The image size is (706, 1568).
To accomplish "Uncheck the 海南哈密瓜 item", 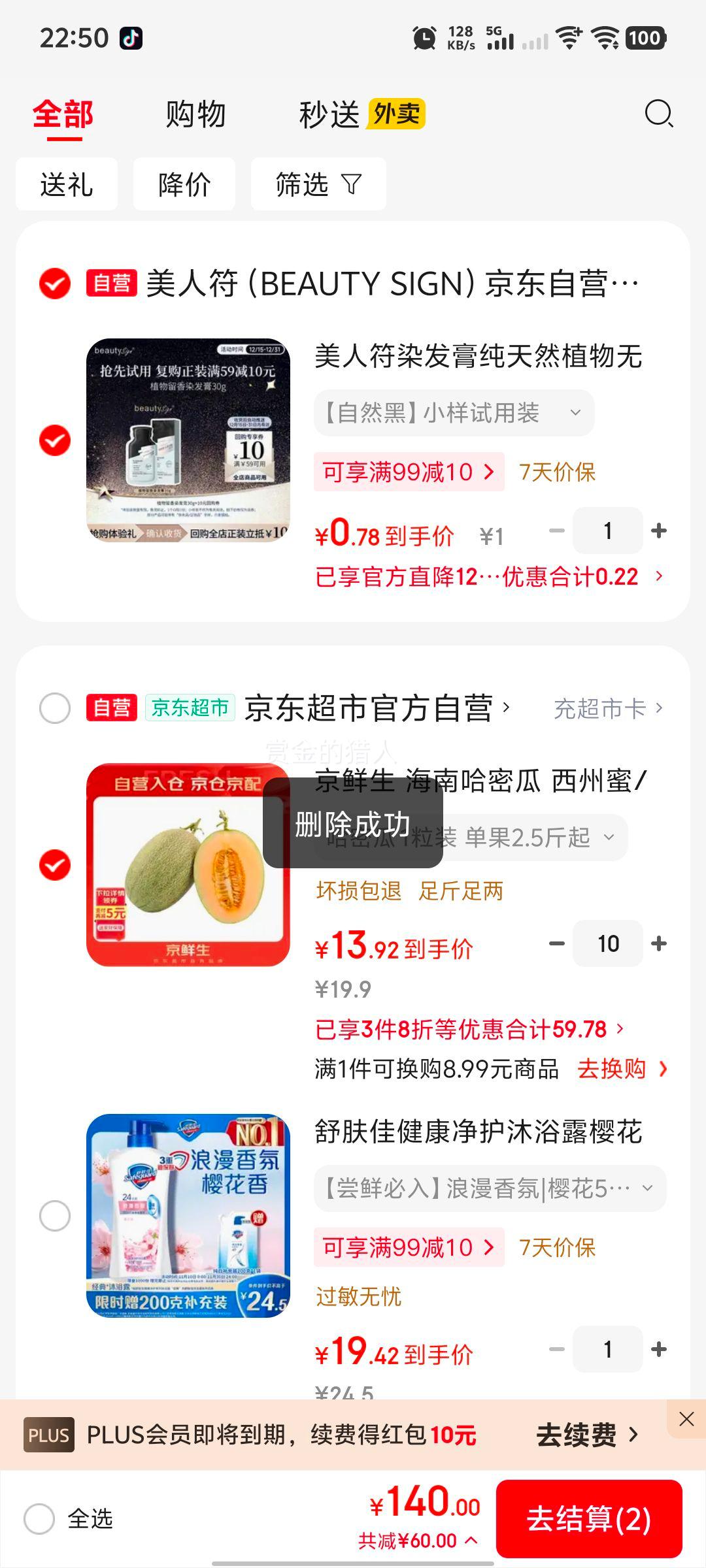I will pyautogui.click(x=55, y=865).
